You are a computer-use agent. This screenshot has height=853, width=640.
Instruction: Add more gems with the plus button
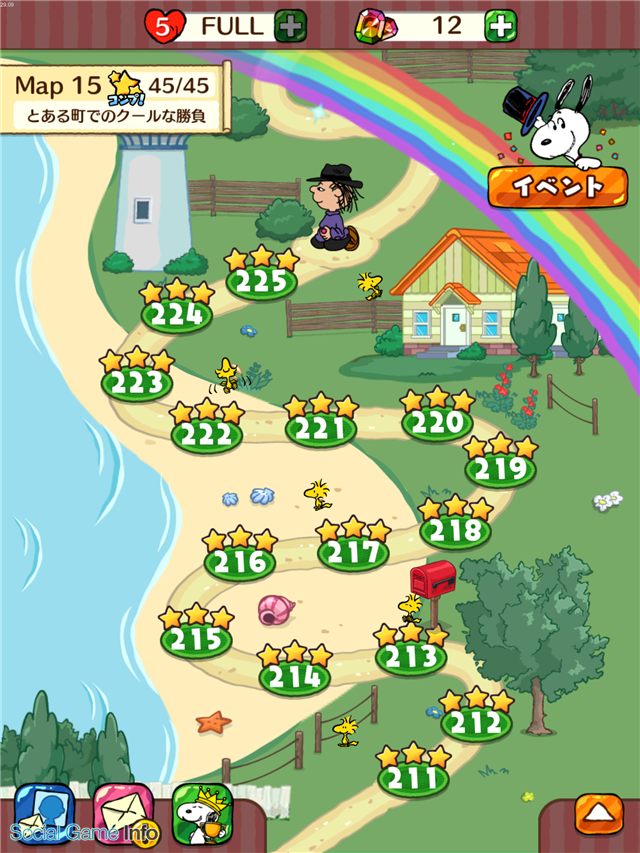pyautogui.click(x=500, y=26)
